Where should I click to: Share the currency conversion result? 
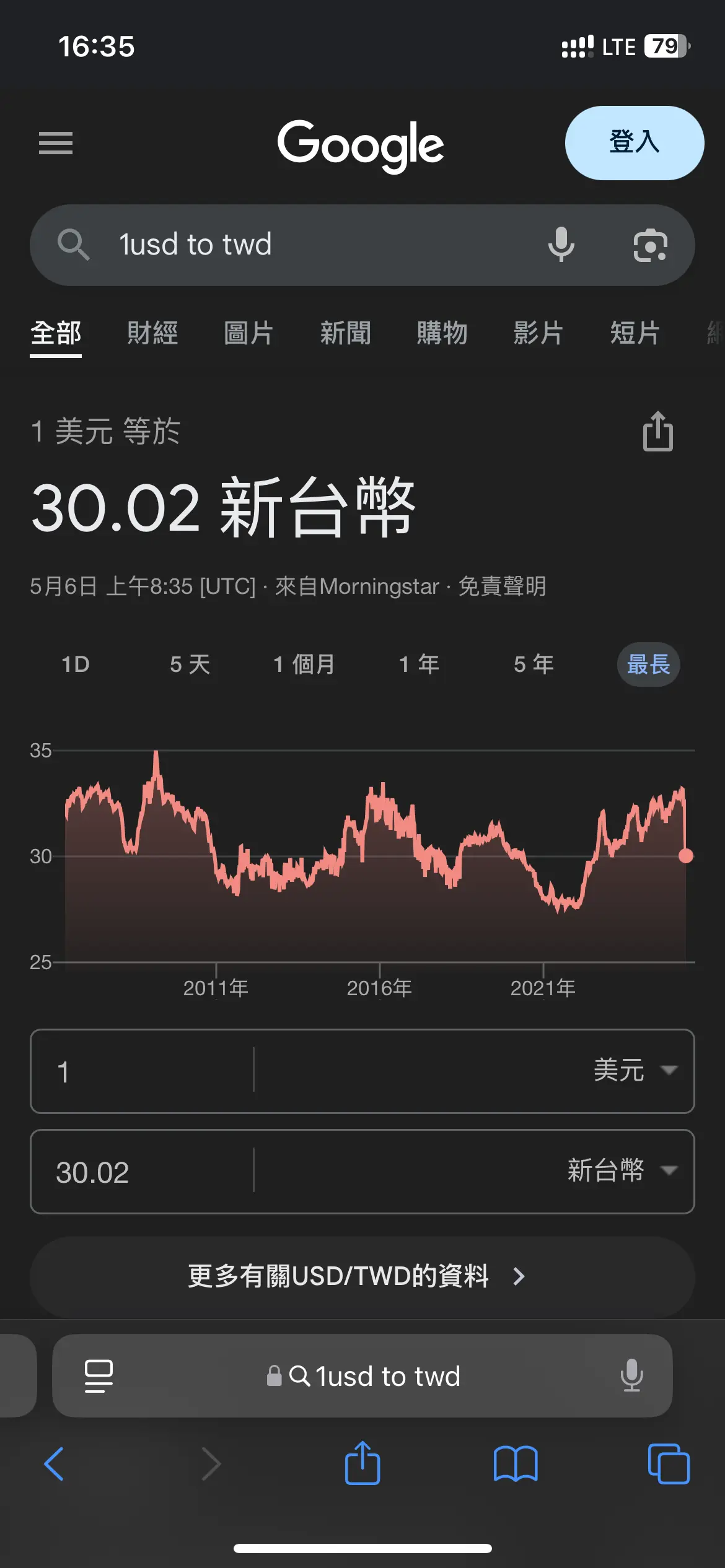click(x=658, y=431)
